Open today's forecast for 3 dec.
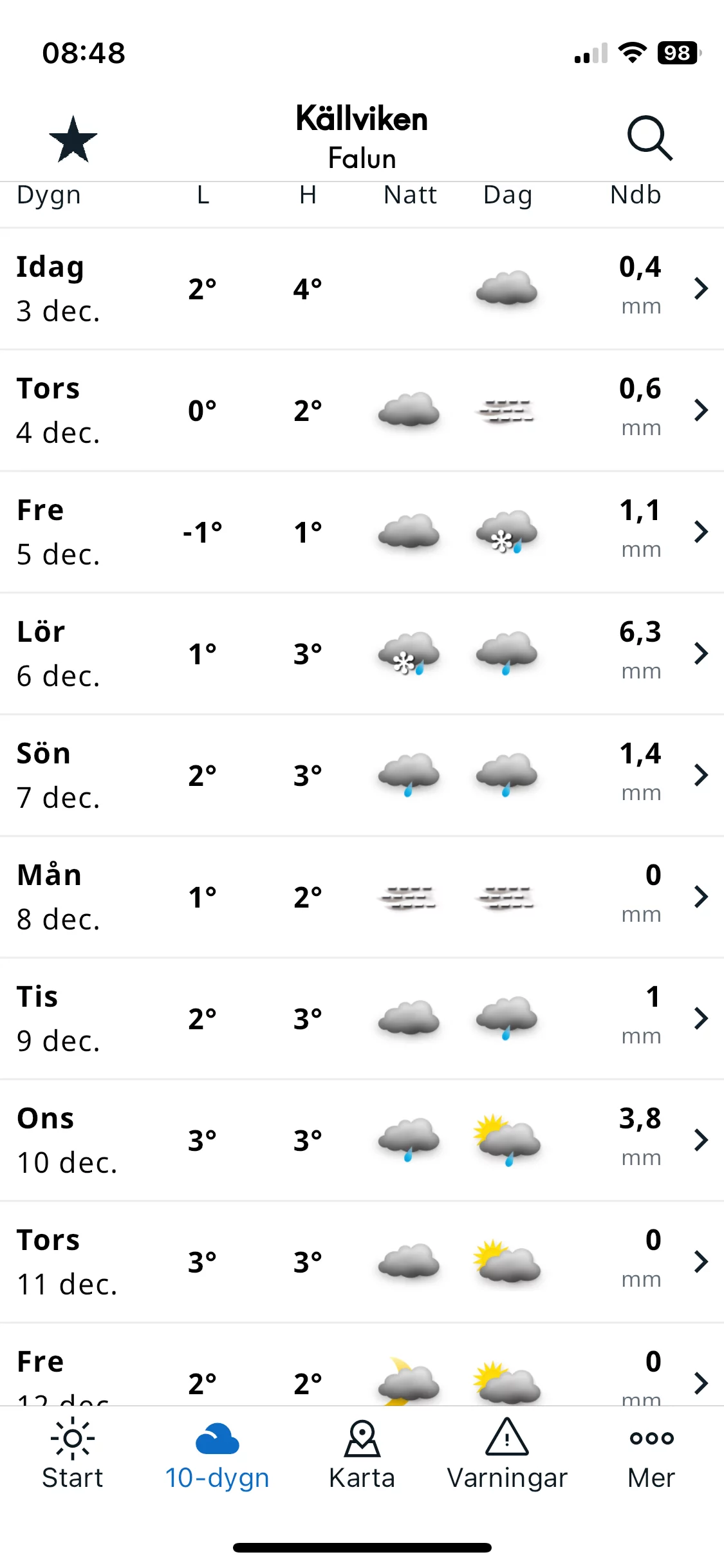This screenshot has width=724, height=1568. (x=362, y=288)
